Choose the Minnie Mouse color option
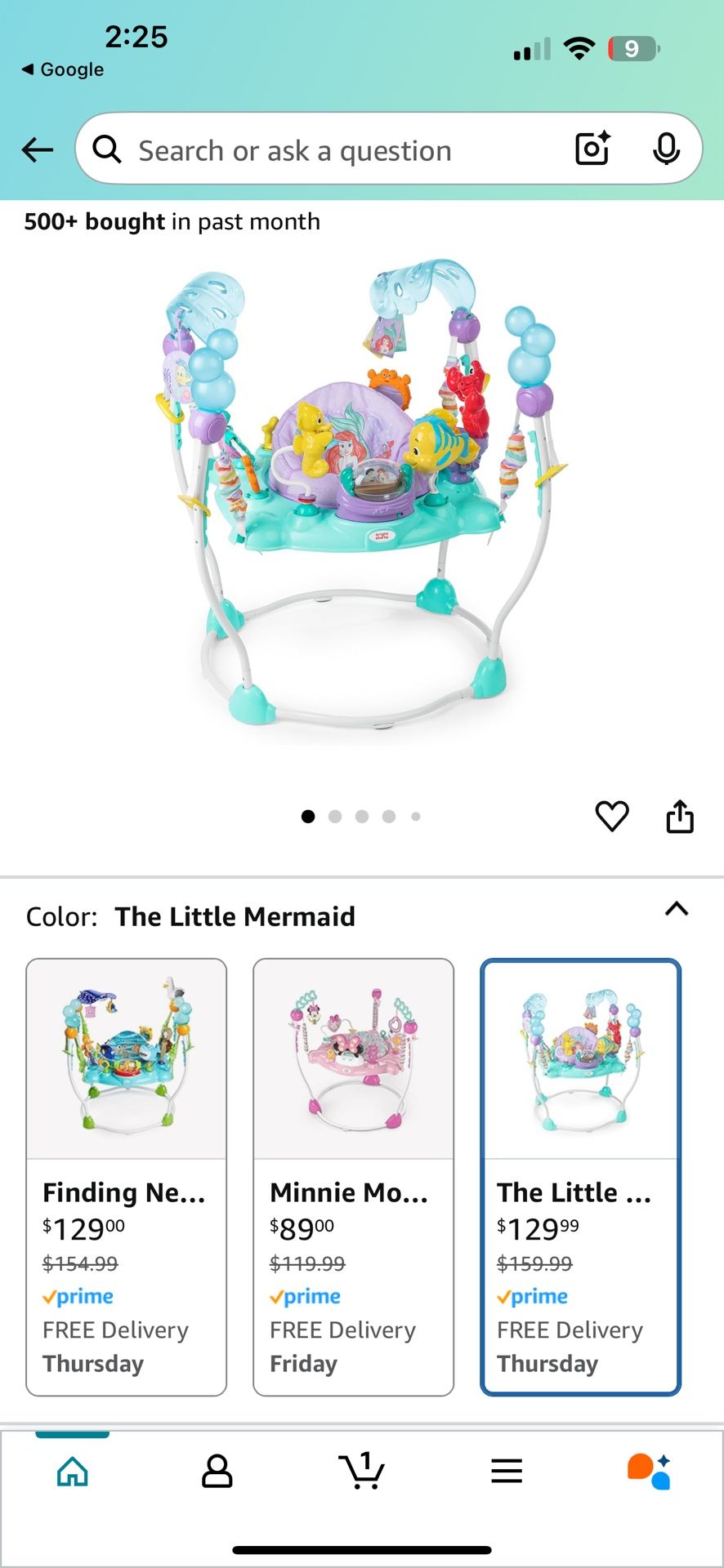724x1568 pixels. click(x=353, y=1176)
